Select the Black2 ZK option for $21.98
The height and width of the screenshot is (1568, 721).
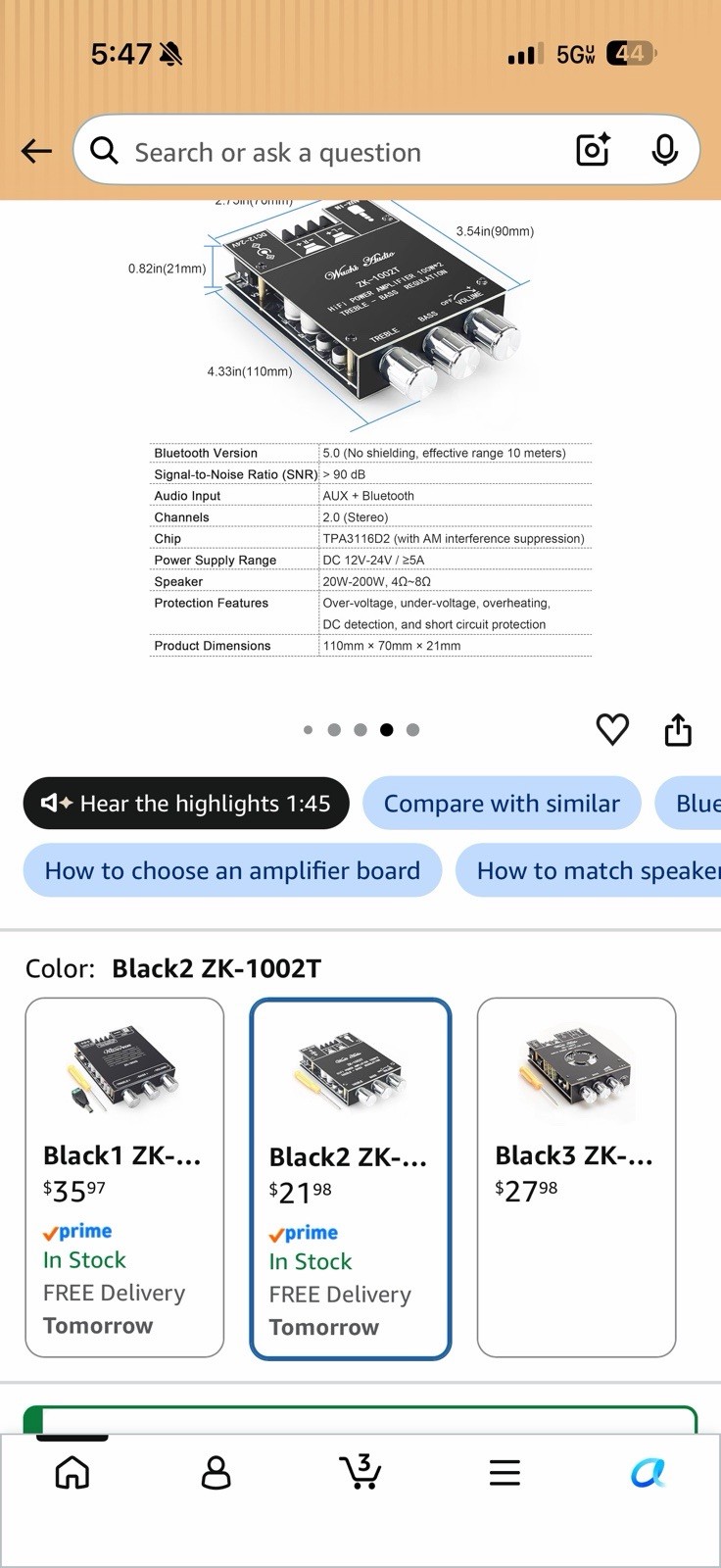coord(351,1179)
